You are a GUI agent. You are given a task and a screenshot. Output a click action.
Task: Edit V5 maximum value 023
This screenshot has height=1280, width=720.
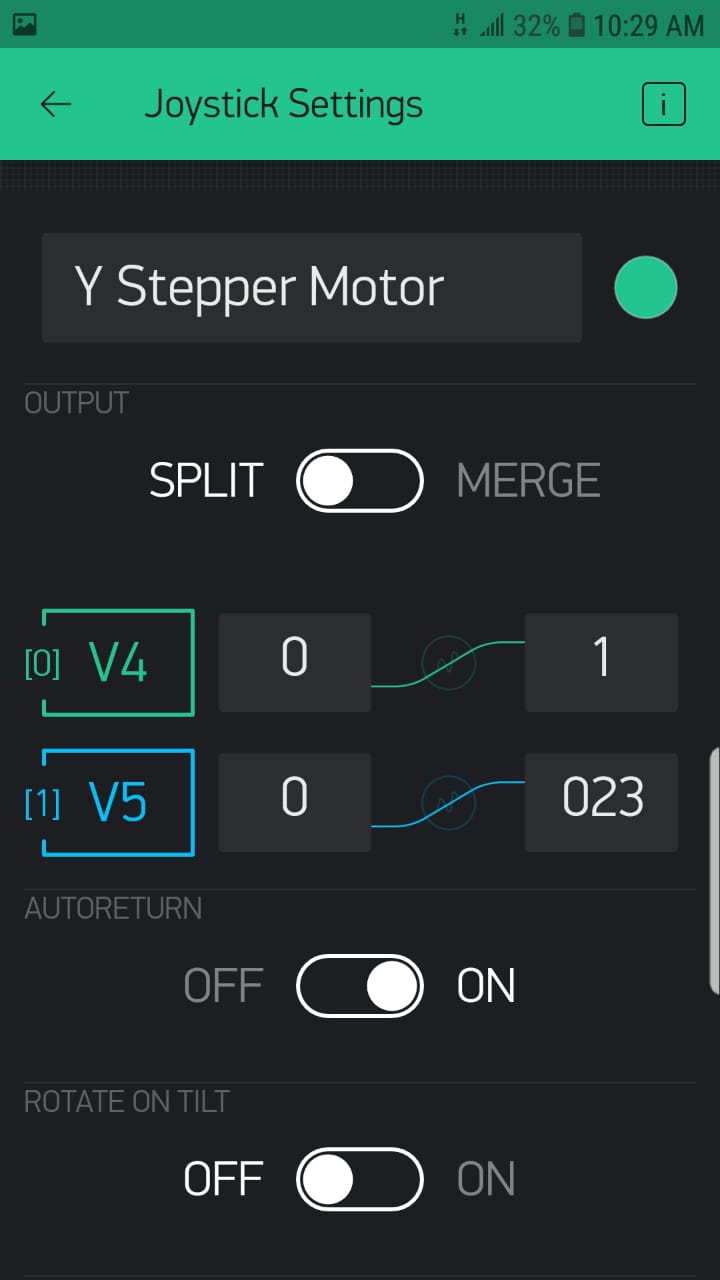(601, 802)
